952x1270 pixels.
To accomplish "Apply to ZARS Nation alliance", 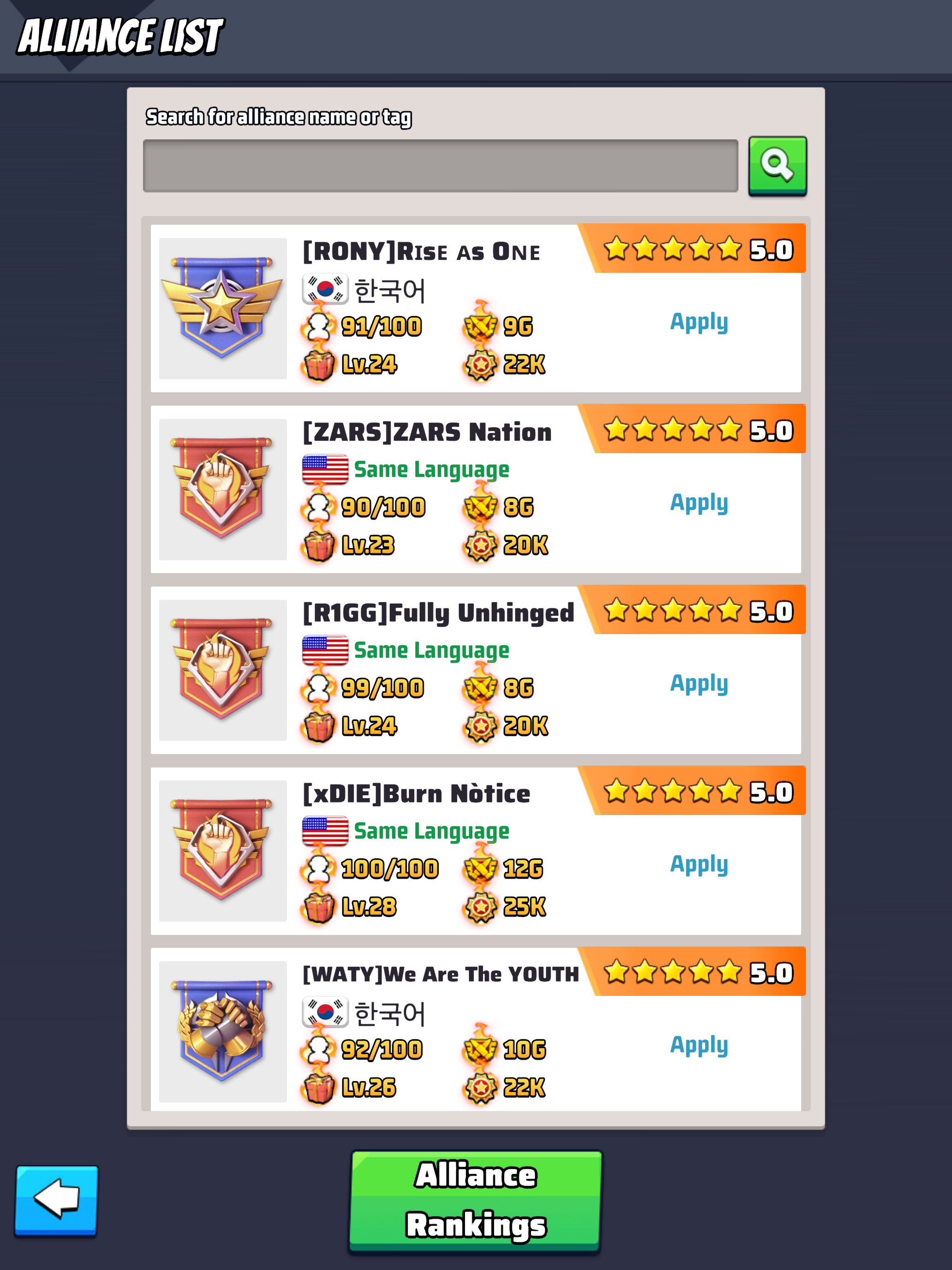I will pos(699,503).
